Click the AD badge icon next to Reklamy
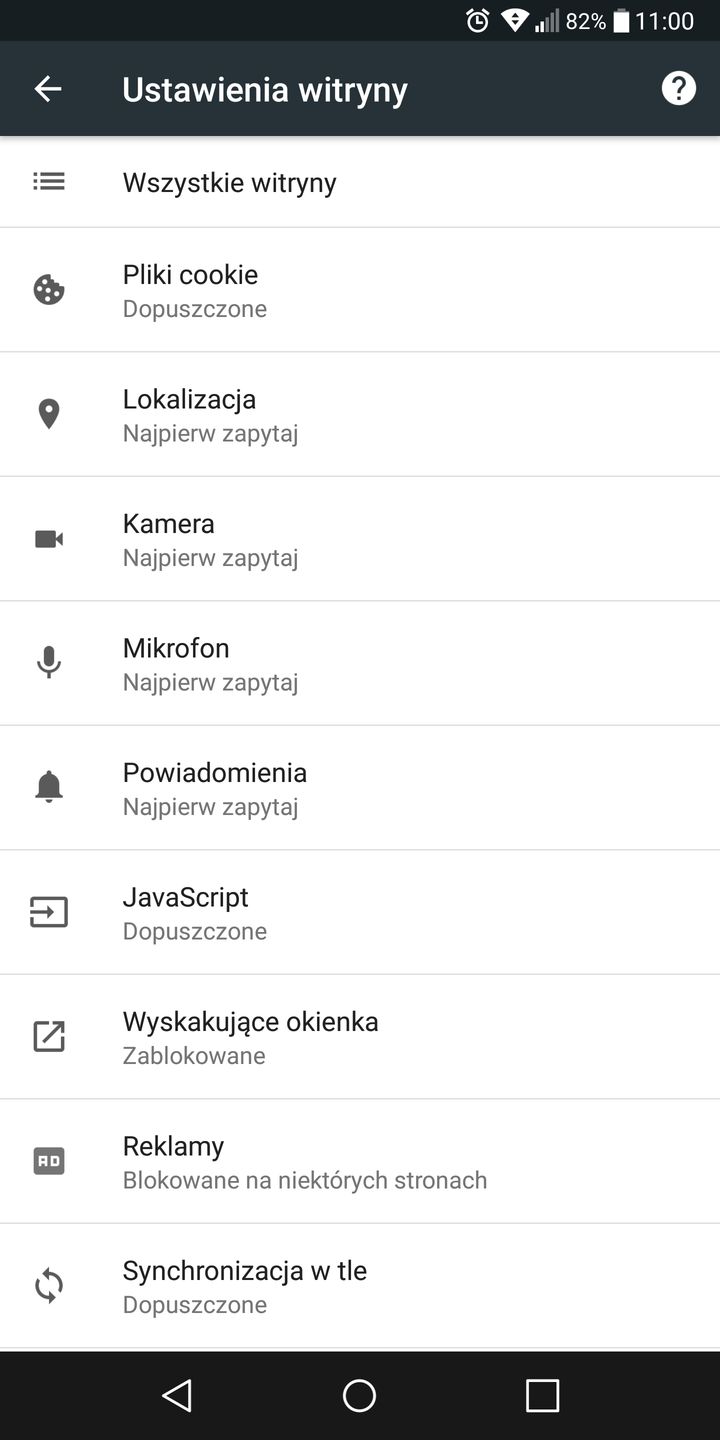Image resolution: width=720 pixels, height=1440 pixels. (x=49, y=1161)
